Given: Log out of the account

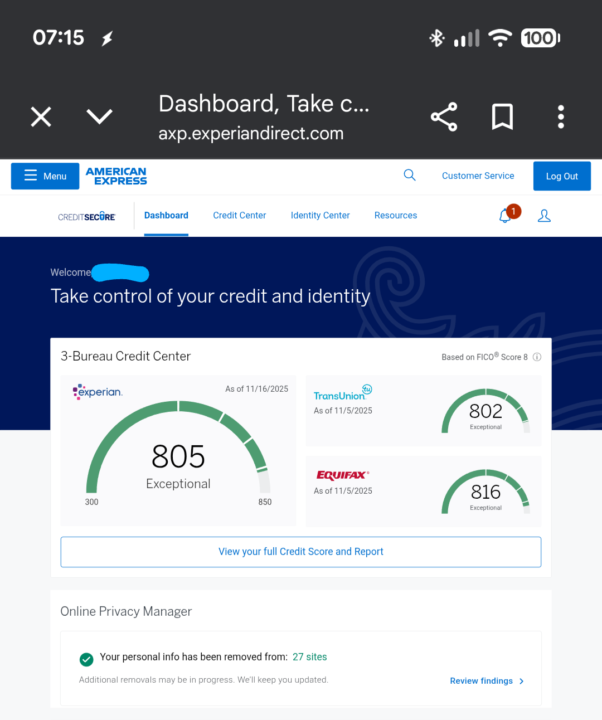Looking at the screenshot, I should pos(561,176).
